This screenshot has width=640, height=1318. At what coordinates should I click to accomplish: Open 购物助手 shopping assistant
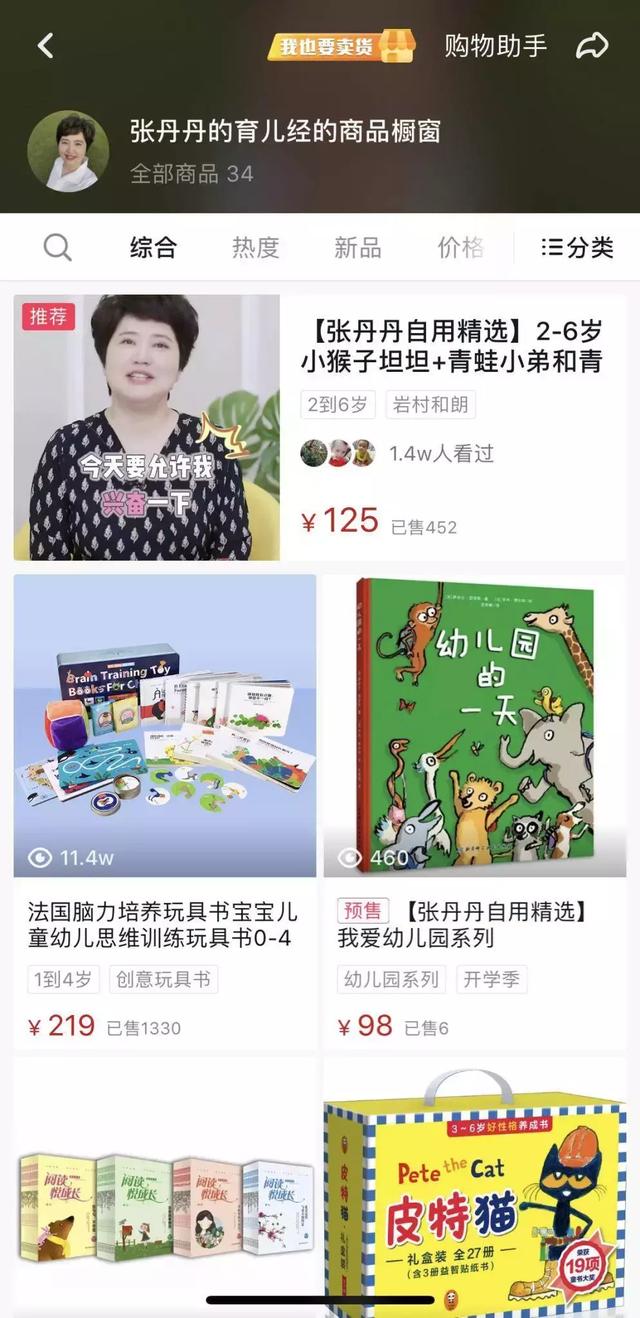click(496, 46)
